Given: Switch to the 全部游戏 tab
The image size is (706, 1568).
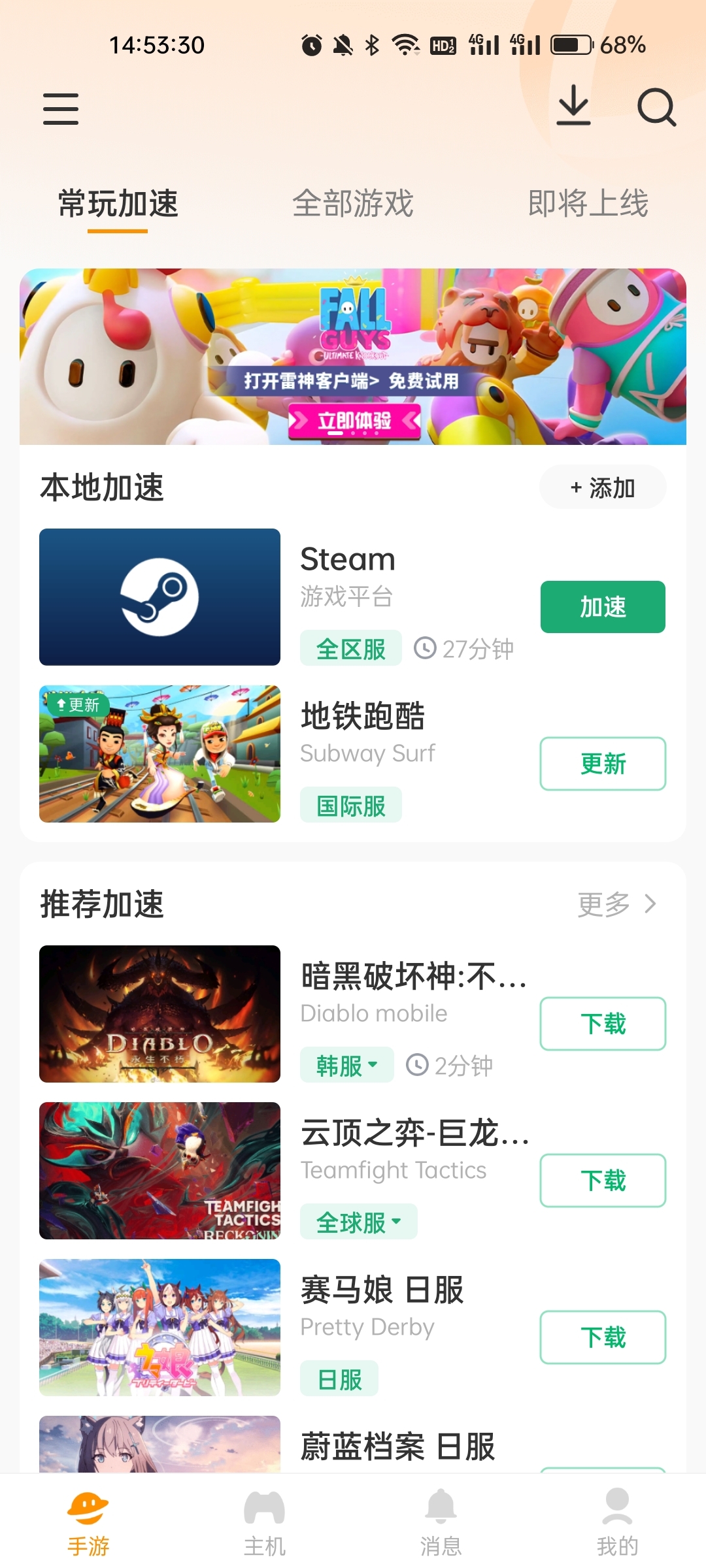Looking at the screenshot, I should click(352, 203).
